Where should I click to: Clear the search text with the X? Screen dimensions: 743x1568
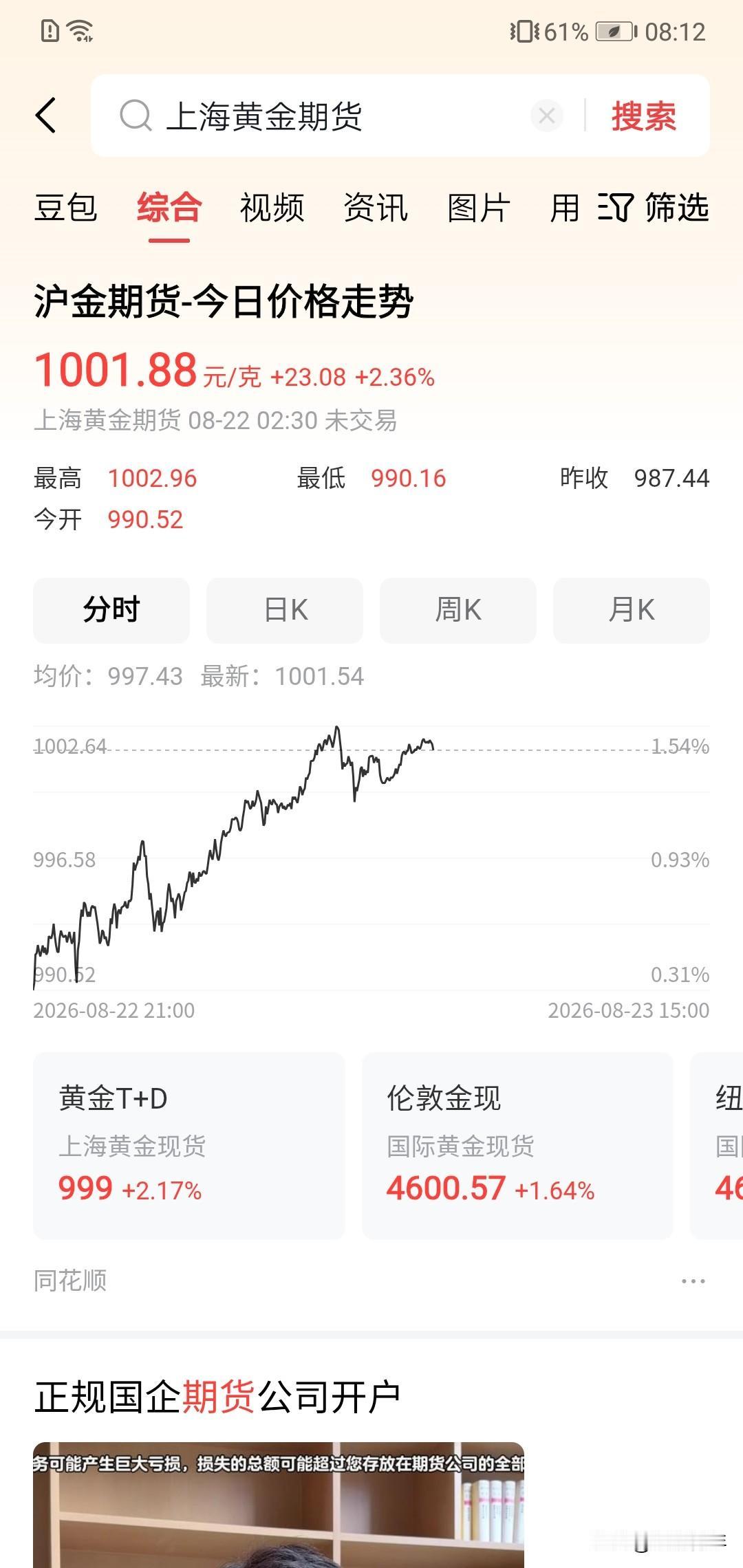(547, 116)
